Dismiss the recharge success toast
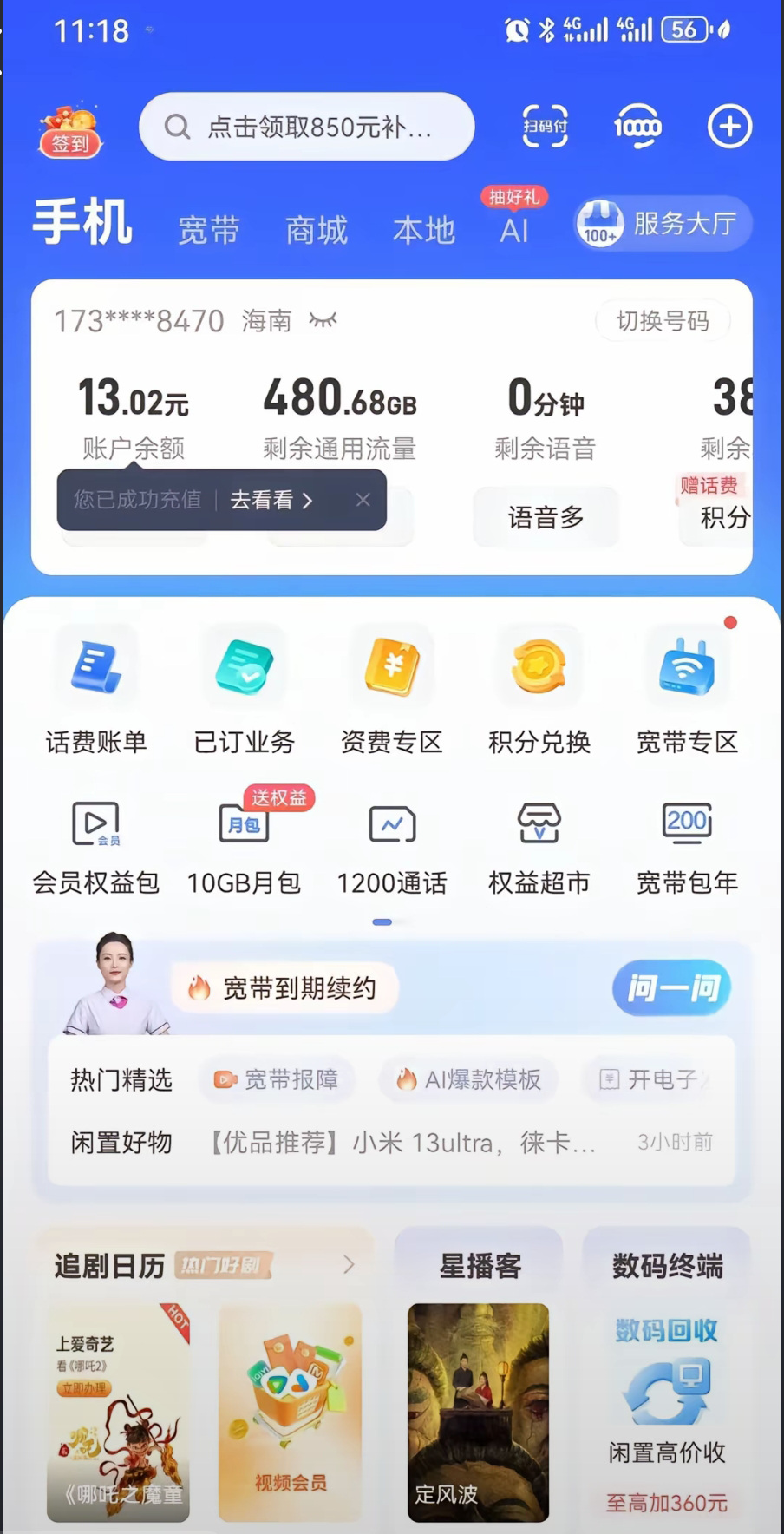784x1534 pixels. pyautogui.click(x=363, y=500)
